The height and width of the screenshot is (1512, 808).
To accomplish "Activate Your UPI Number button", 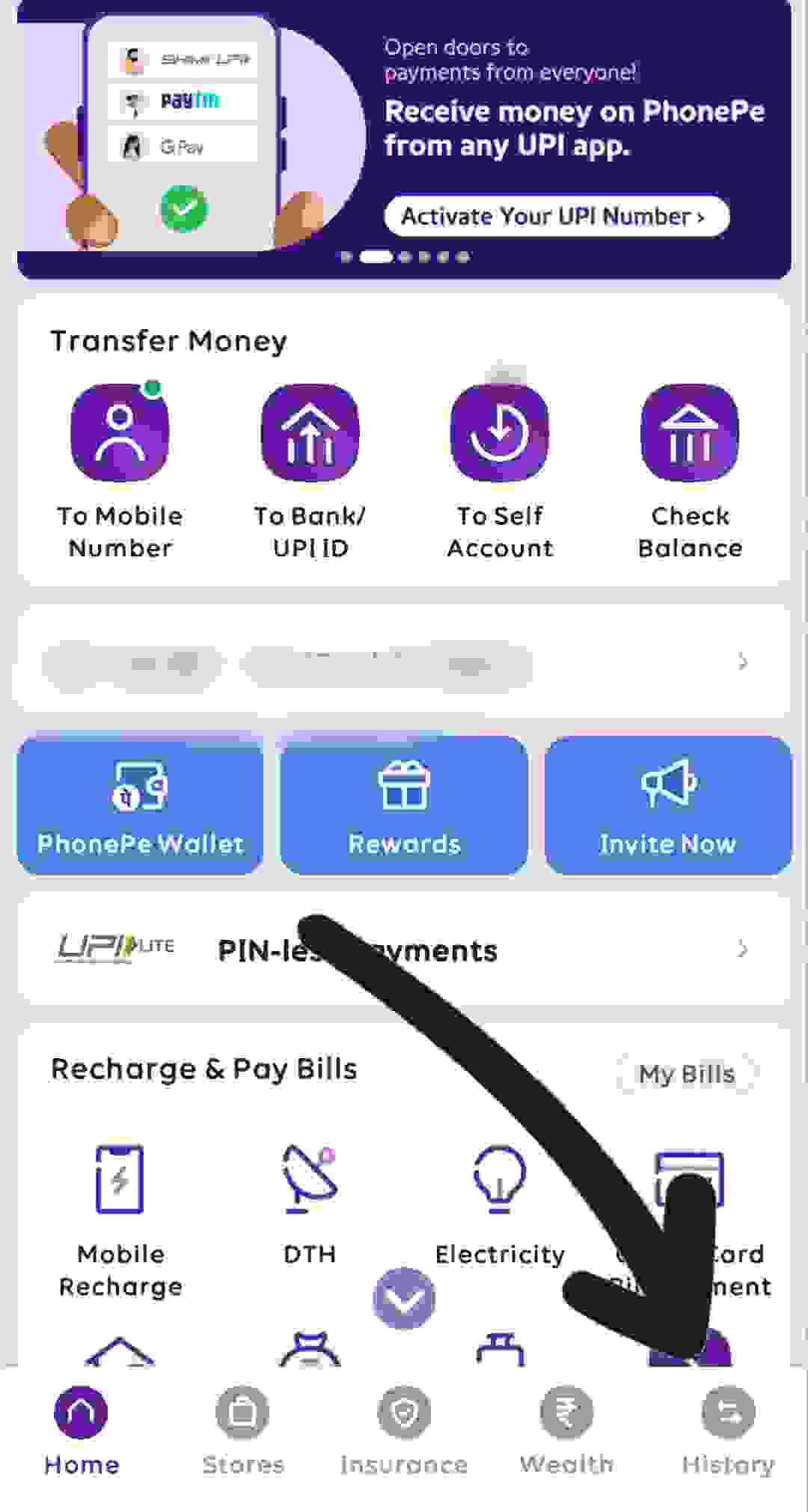I will pyautogui.click(x=556, y=217).
